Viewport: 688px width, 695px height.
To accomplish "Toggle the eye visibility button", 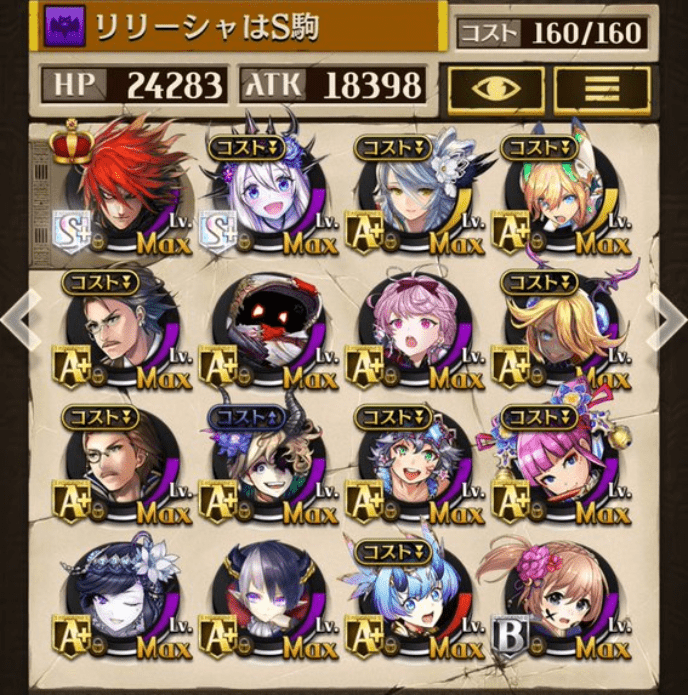I will pyautogui.click(x=496, y=87).
